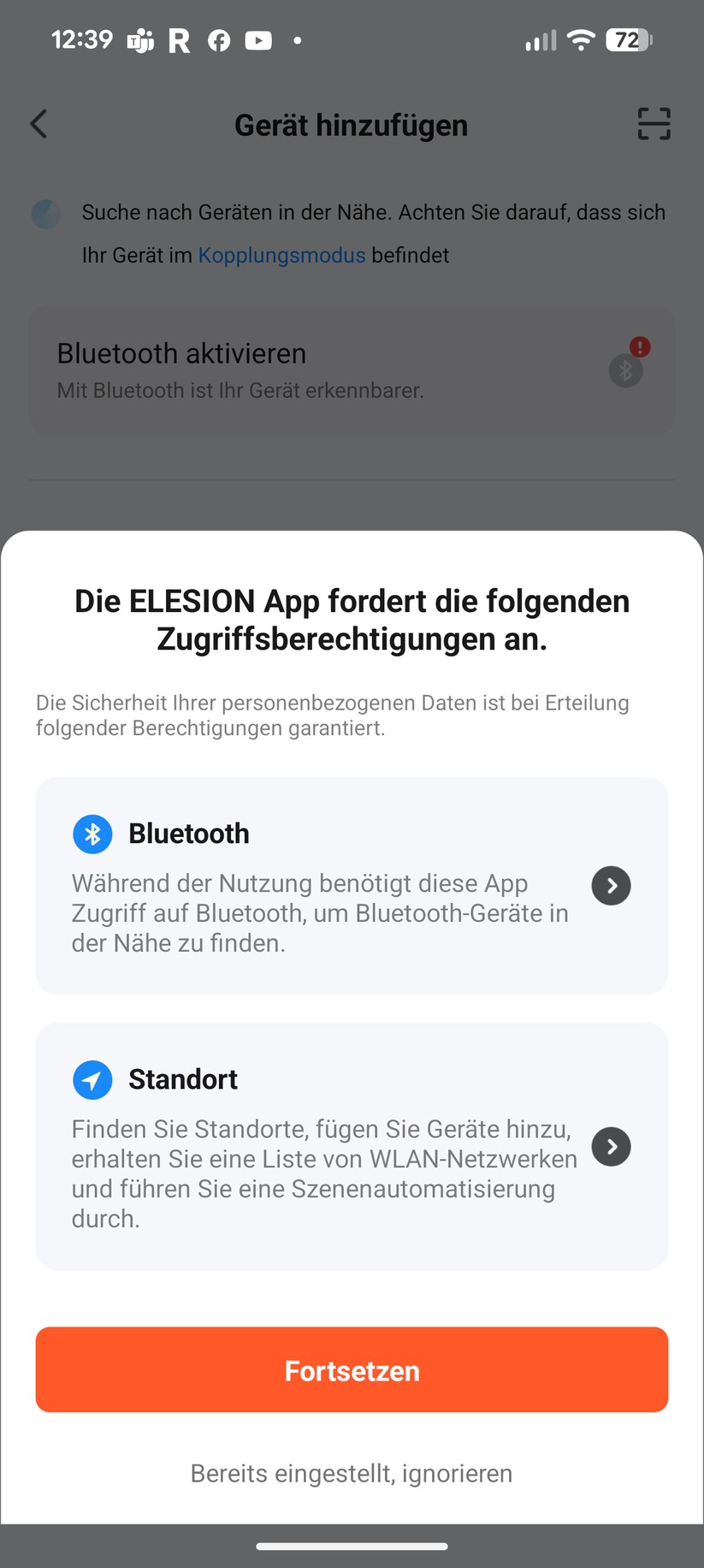Open the Kopplungsmodus help link

point(282,255)
